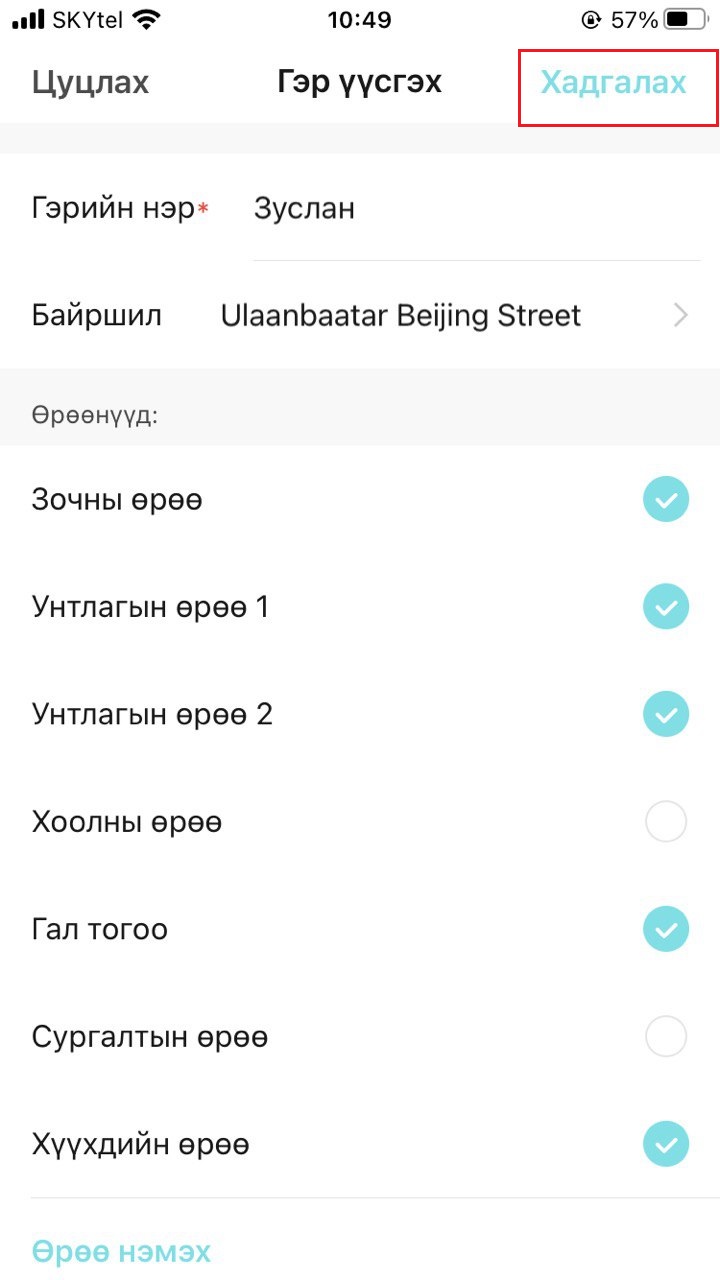The image size is (720, 1280).
Task: Edit the Гэрийн нэр field Зуслан
Action: tap(476, 209)
